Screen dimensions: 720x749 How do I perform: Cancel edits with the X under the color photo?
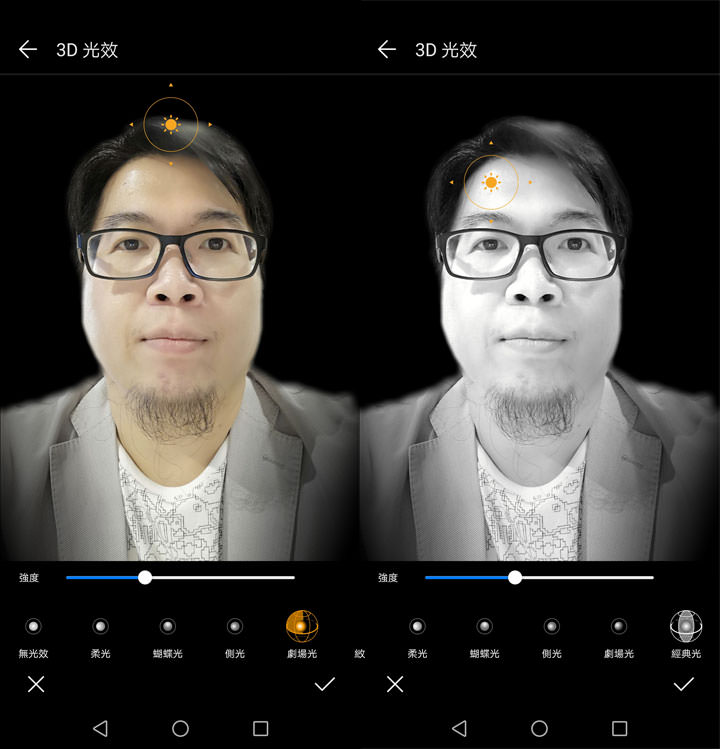point(36,684)
